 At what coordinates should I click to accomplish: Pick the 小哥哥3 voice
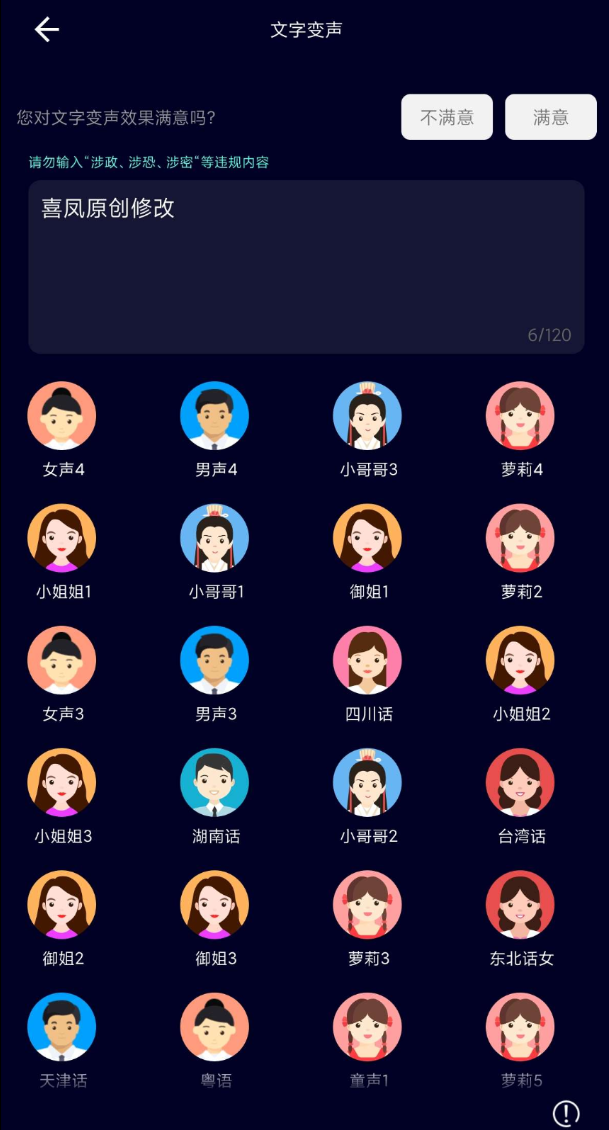(368, 417)
